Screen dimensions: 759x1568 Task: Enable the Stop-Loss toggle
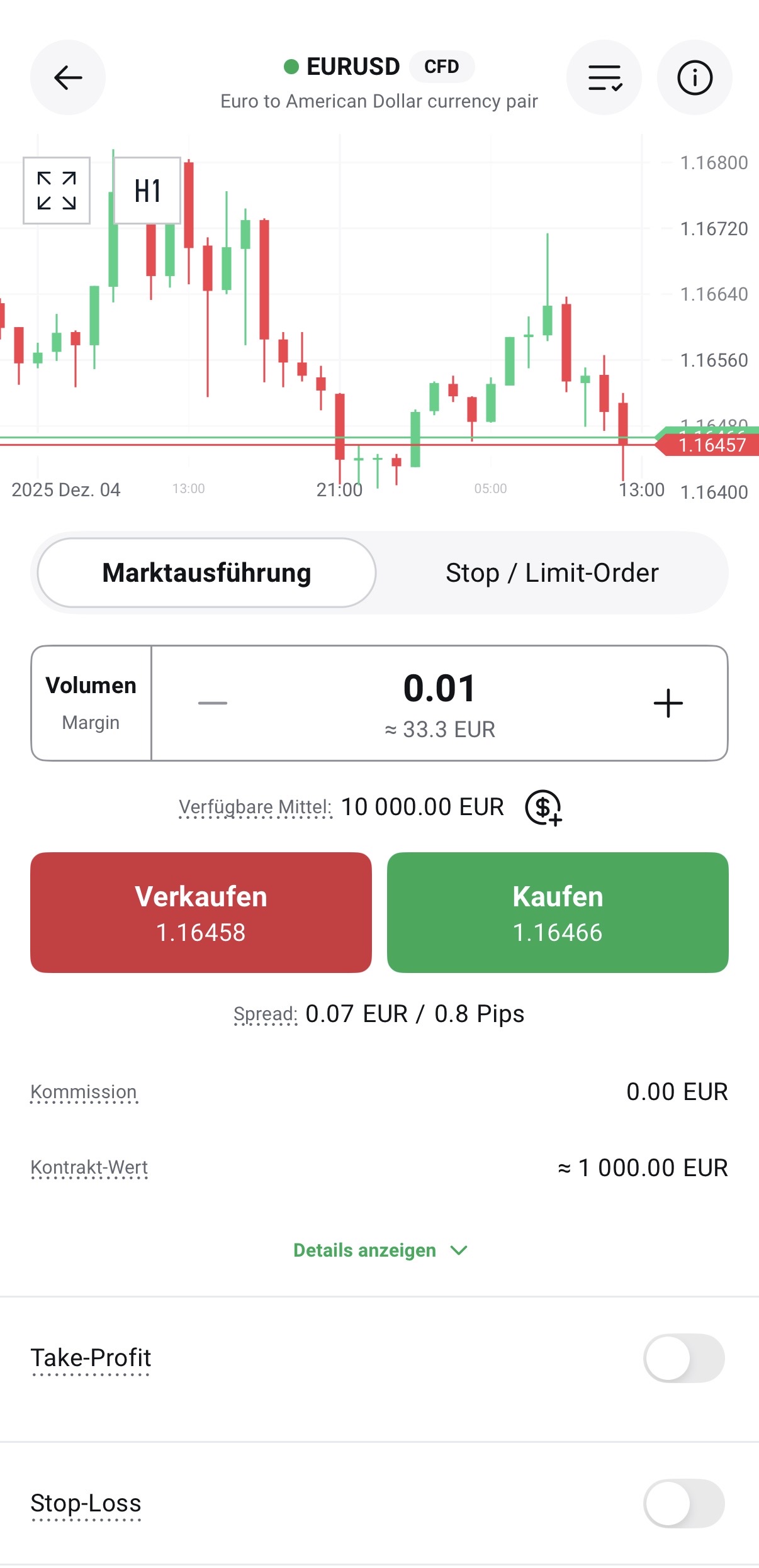[x=684, y=1503]
